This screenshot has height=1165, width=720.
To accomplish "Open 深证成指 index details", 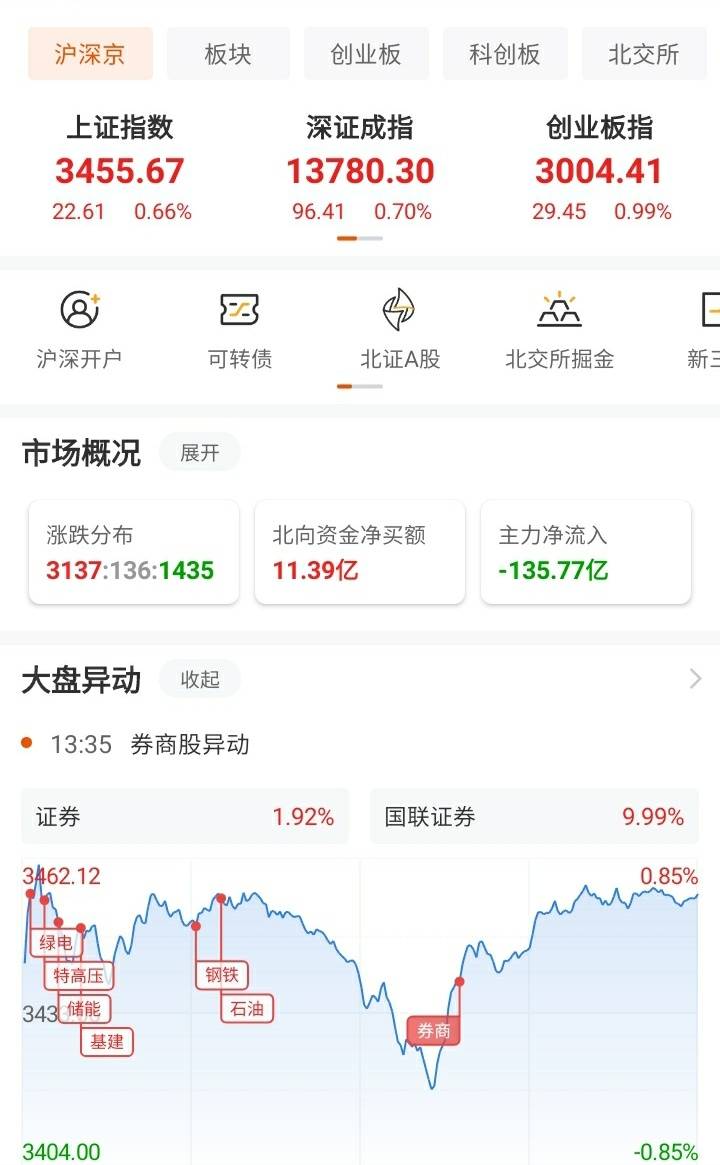I will 360,168.
